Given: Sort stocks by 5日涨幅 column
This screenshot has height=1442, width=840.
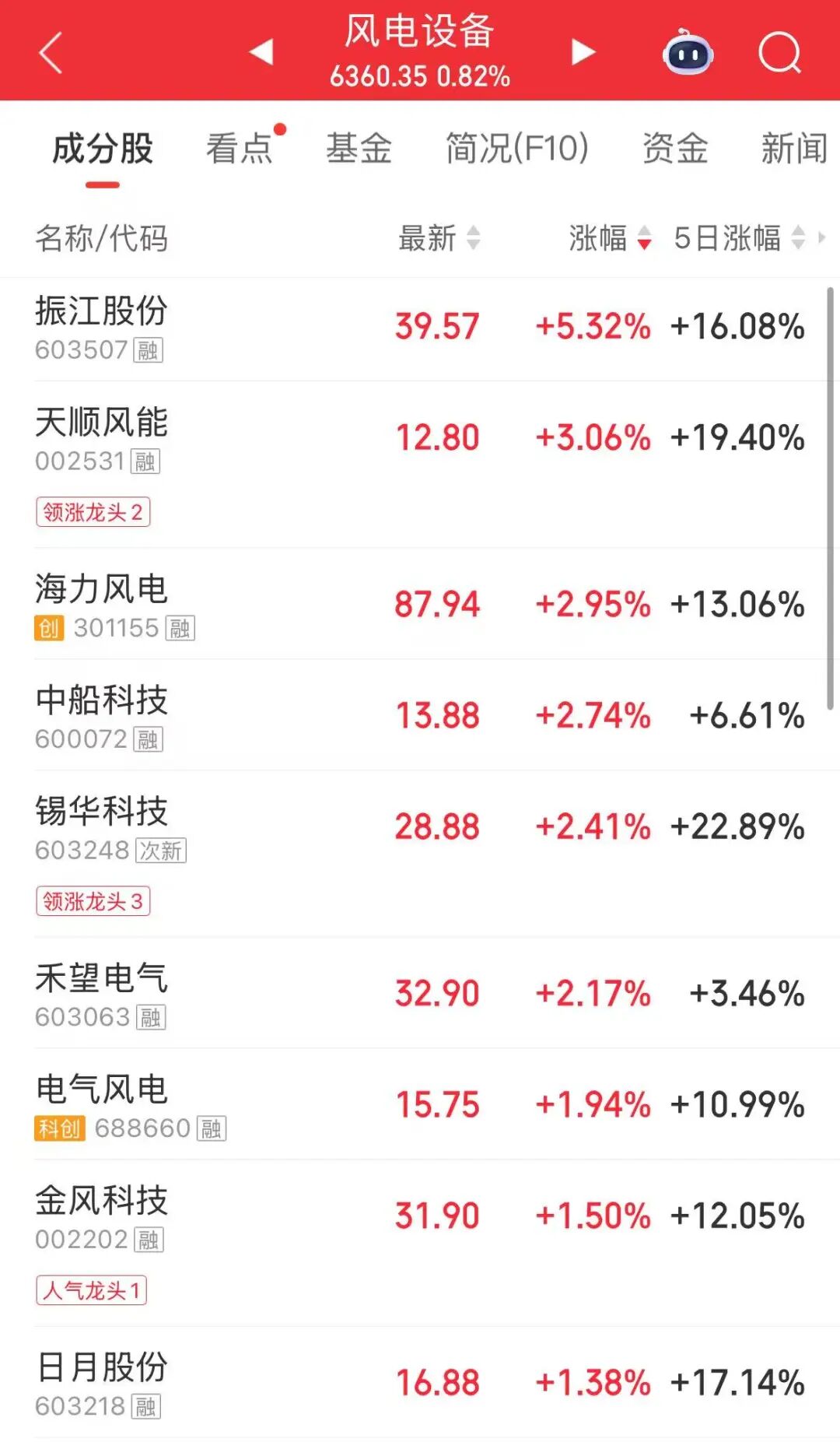Looking at the screenshot, I should [739, 238].
